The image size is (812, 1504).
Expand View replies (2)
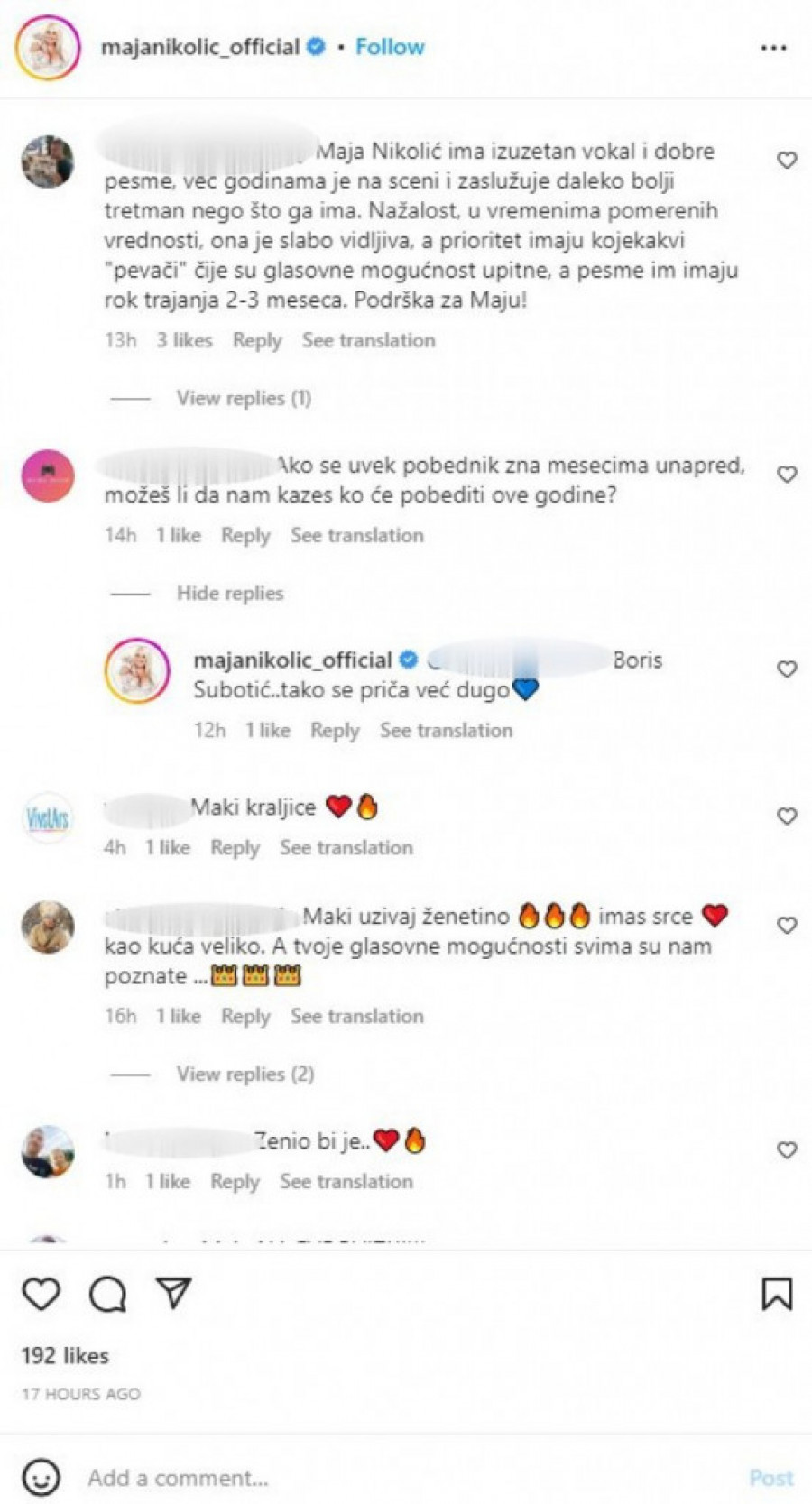245,1074
